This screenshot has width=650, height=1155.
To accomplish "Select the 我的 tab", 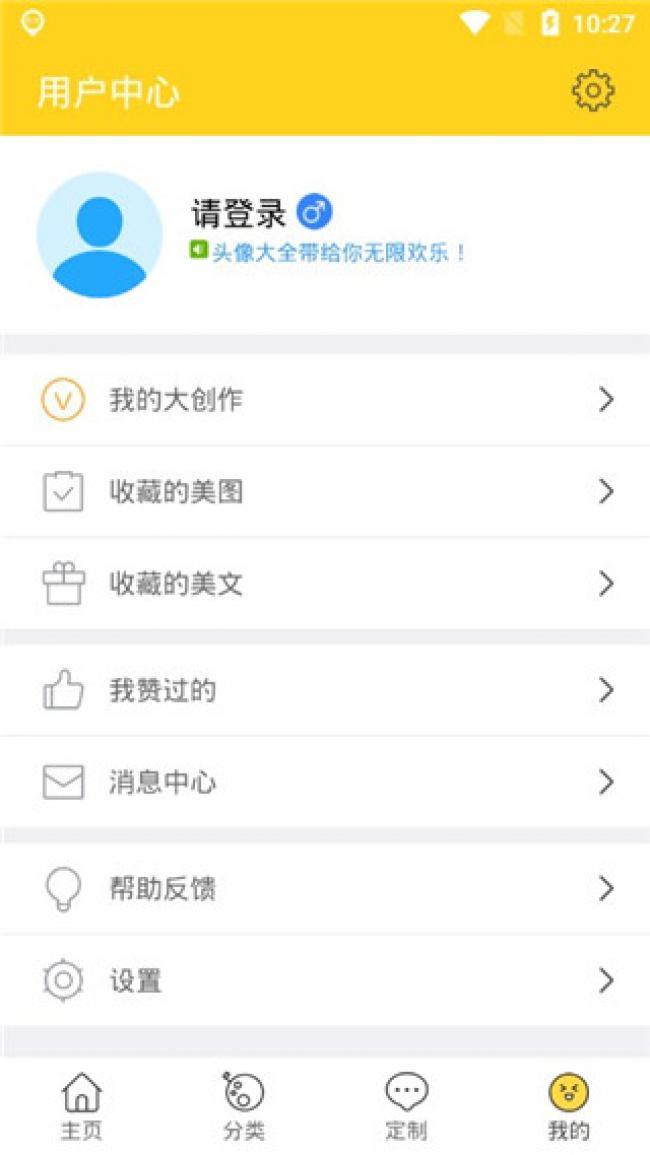I will pyautogui.click(x=568, y=1107).
